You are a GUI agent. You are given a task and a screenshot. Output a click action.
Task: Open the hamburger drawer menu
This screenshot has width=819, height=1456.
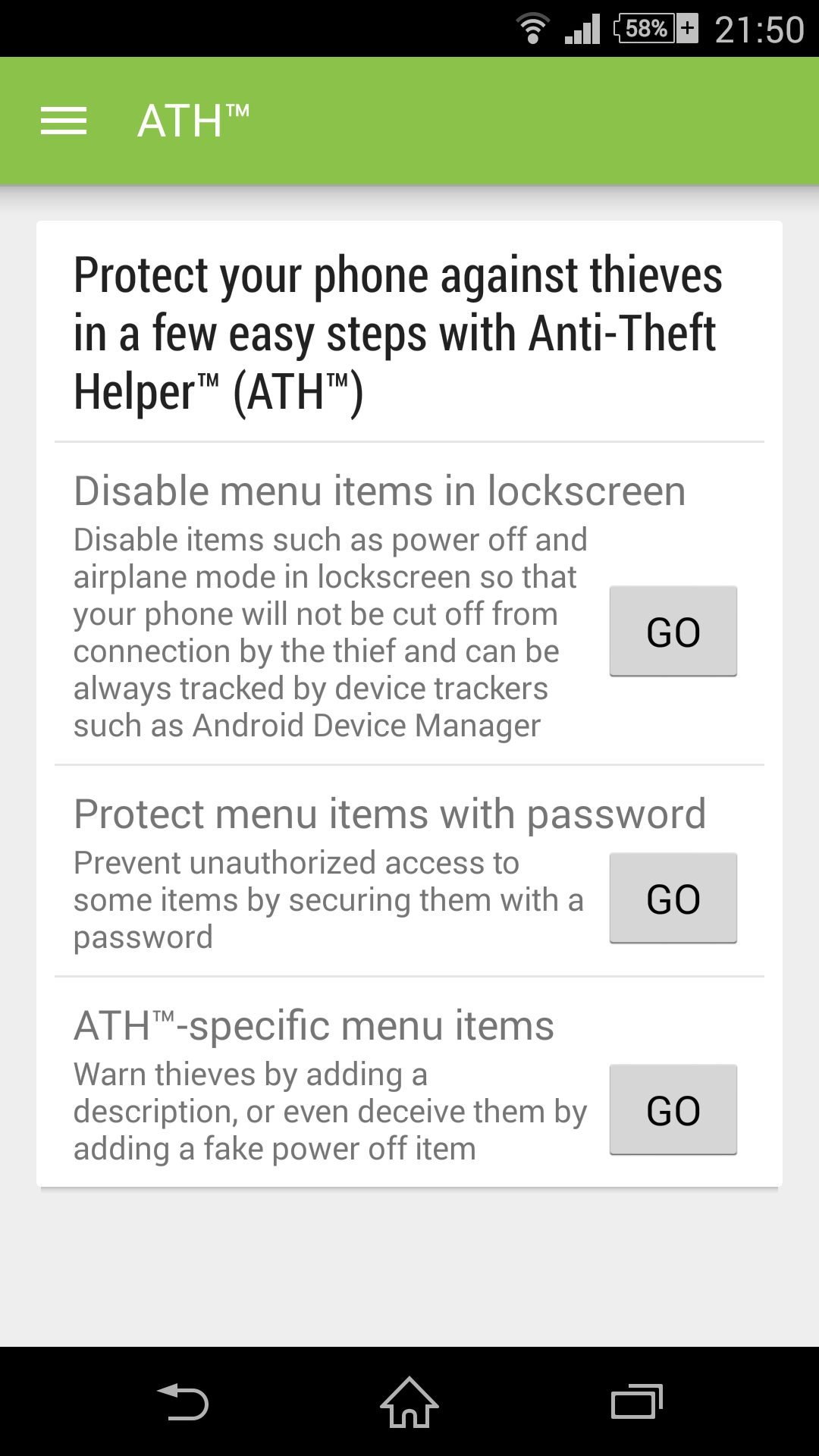click(x=64, y=121)
